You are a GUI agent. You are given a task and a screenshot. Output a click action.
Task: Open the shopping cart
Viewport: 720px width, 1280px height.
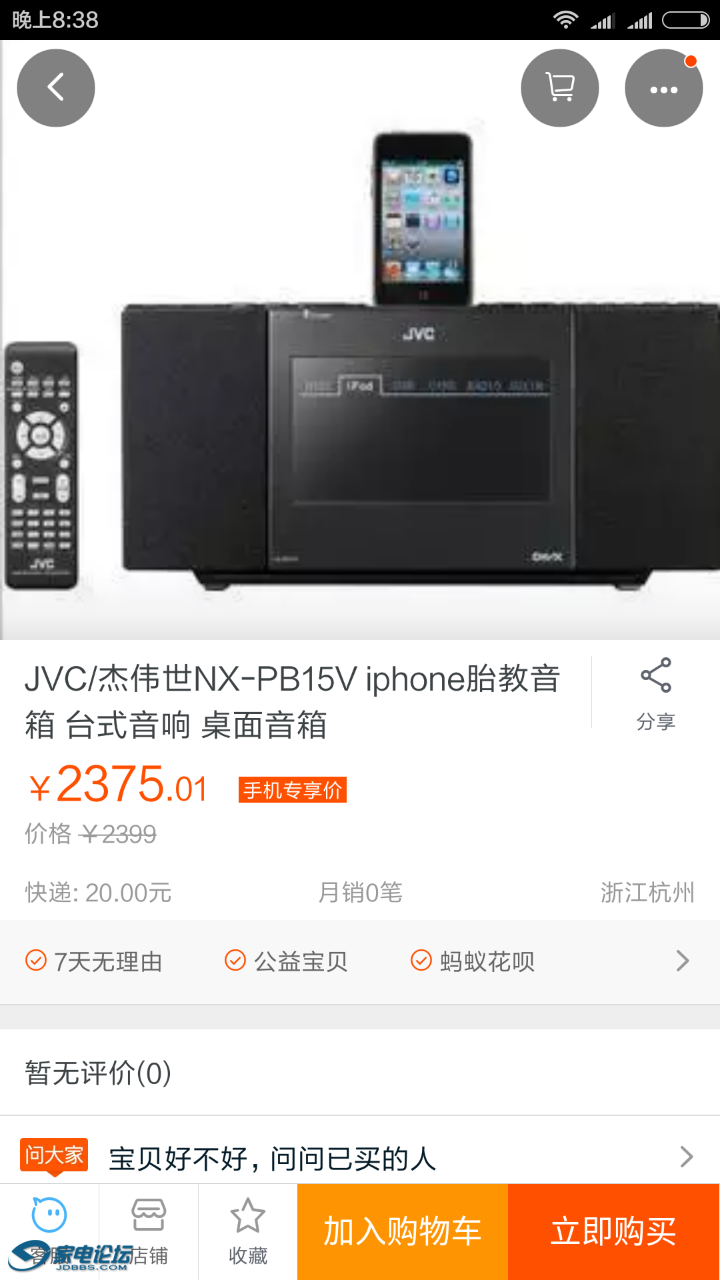tap(559, 88)
